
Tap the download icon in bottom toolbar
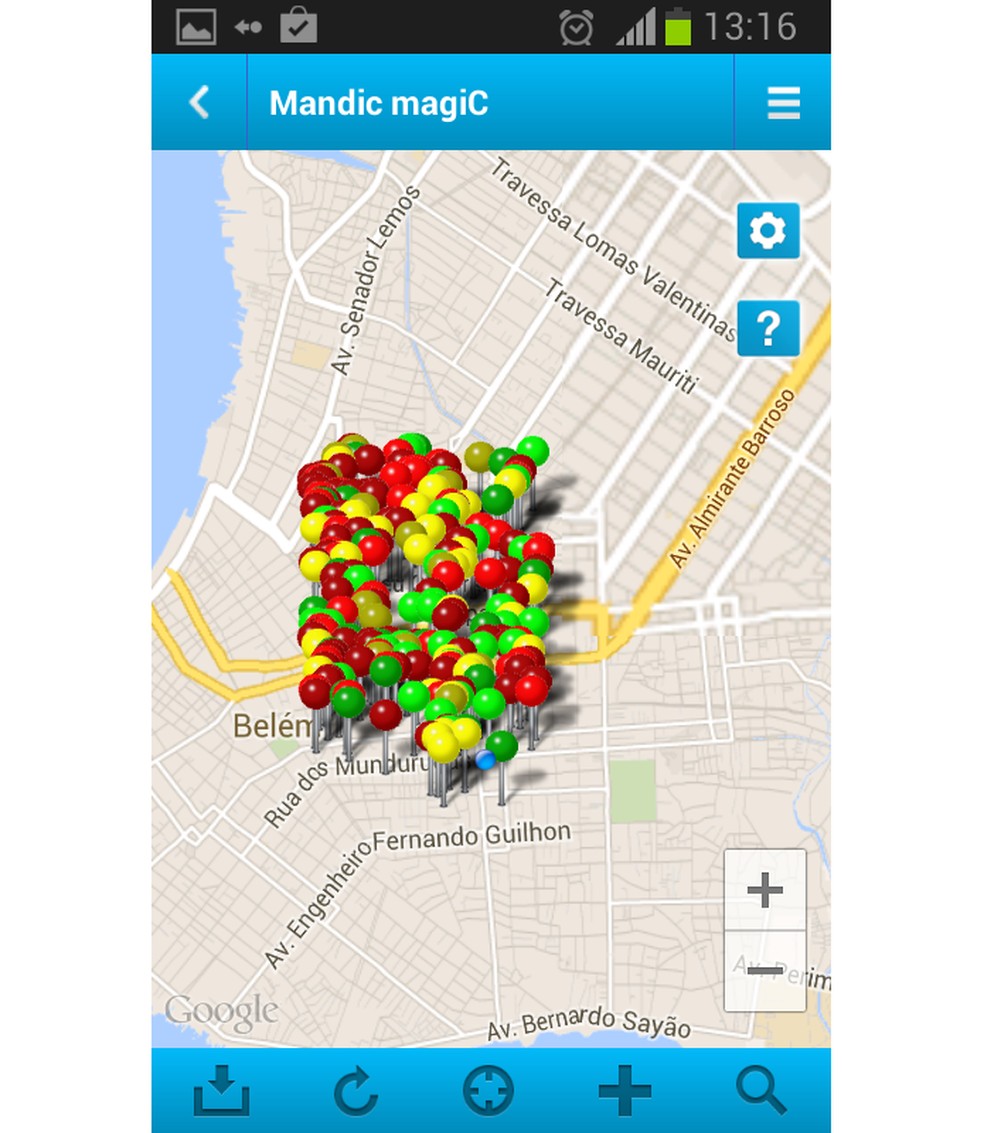(x=222, y=1090)
